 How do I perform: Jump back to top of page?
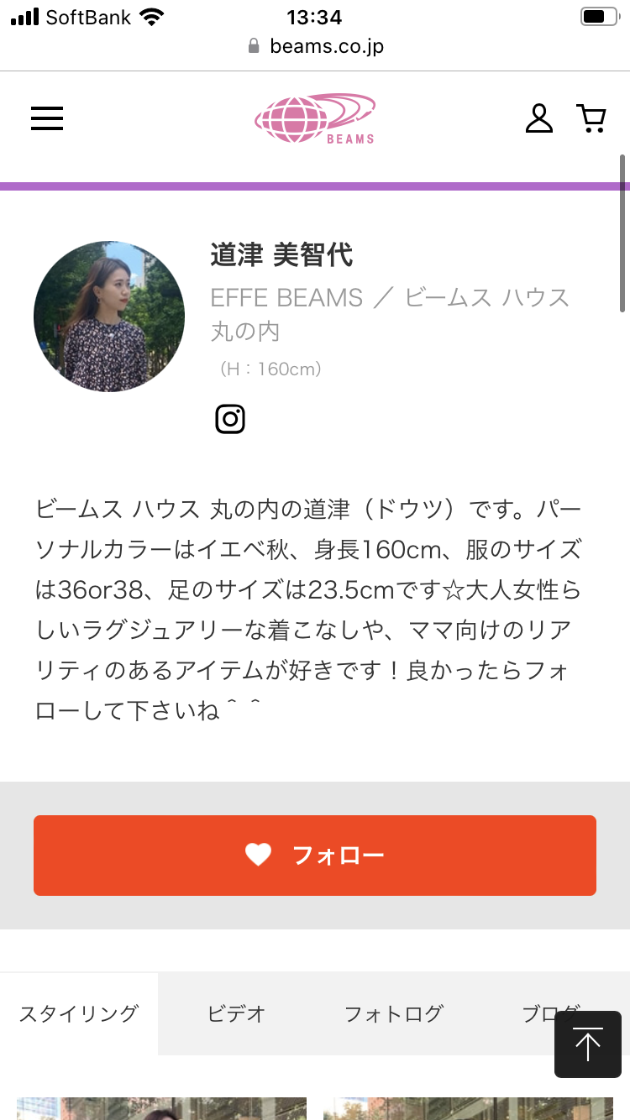click(x=588, y=1045)
